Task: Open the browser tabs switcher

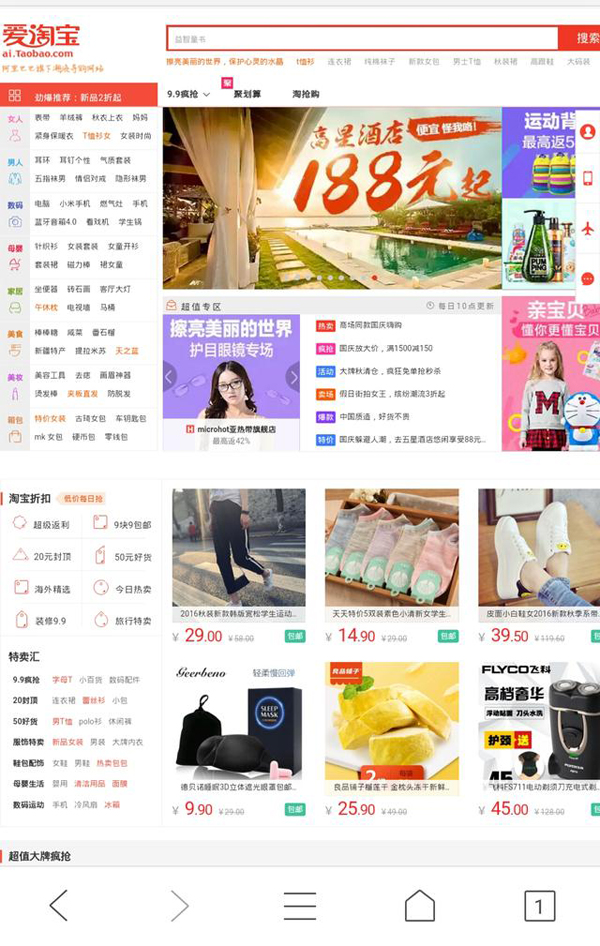Action: point(539,905)
